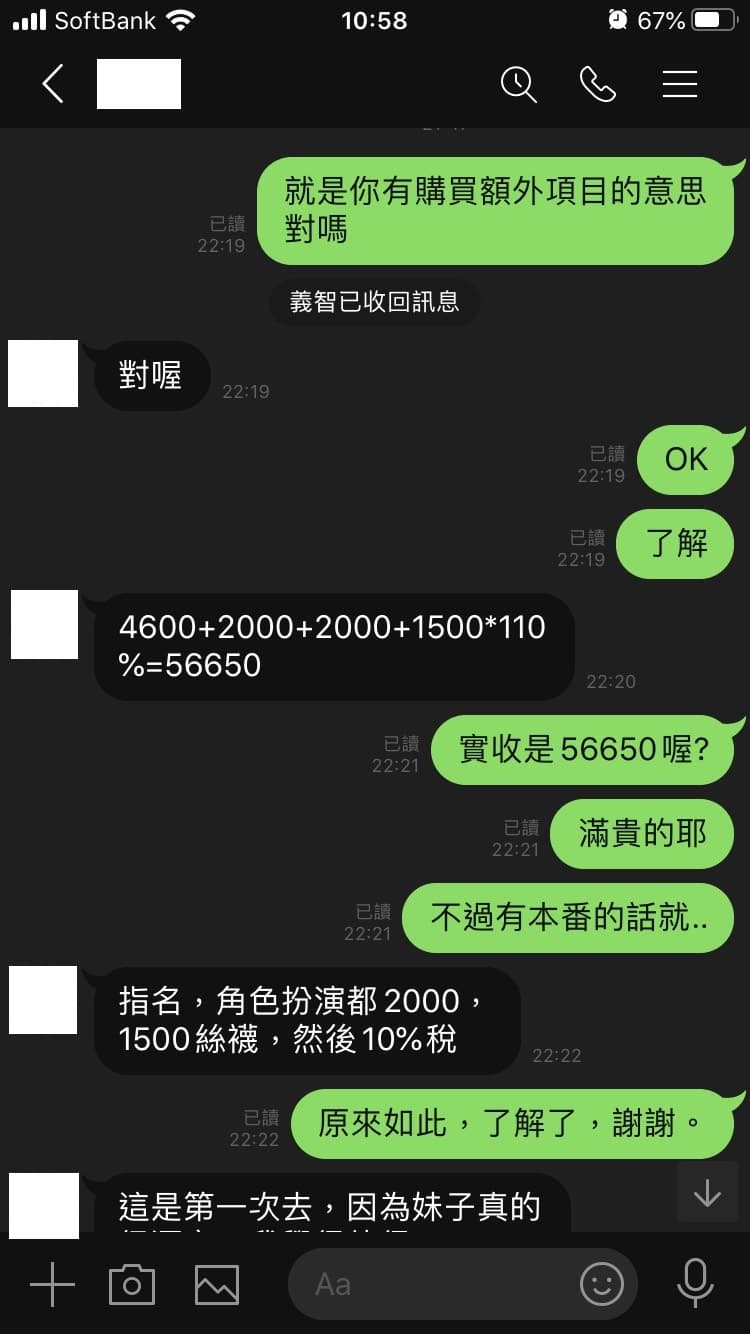750x1334 pixels.
Task: Jump to the latest message with down arrow
Action: pyautogui.click(x=707, y=1192)
